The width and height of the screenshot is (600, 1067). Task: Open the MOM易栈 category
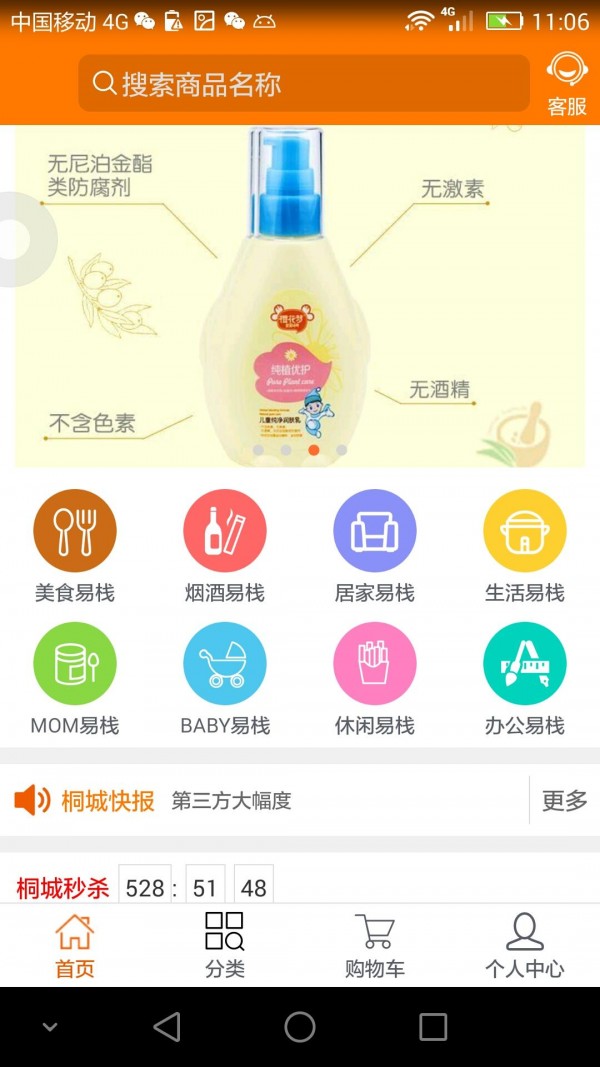[x=75, y=680]
